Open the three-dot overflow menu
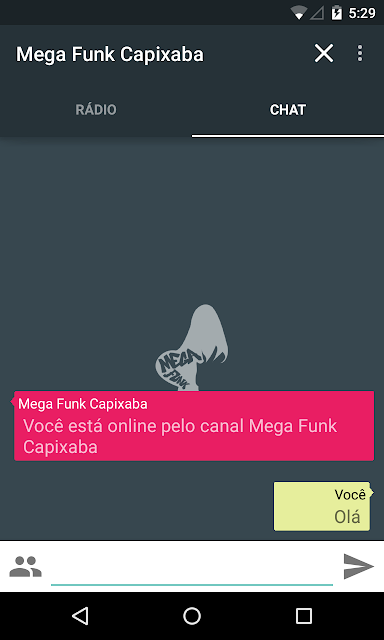 pyautogui.click(x=360, y=53)
